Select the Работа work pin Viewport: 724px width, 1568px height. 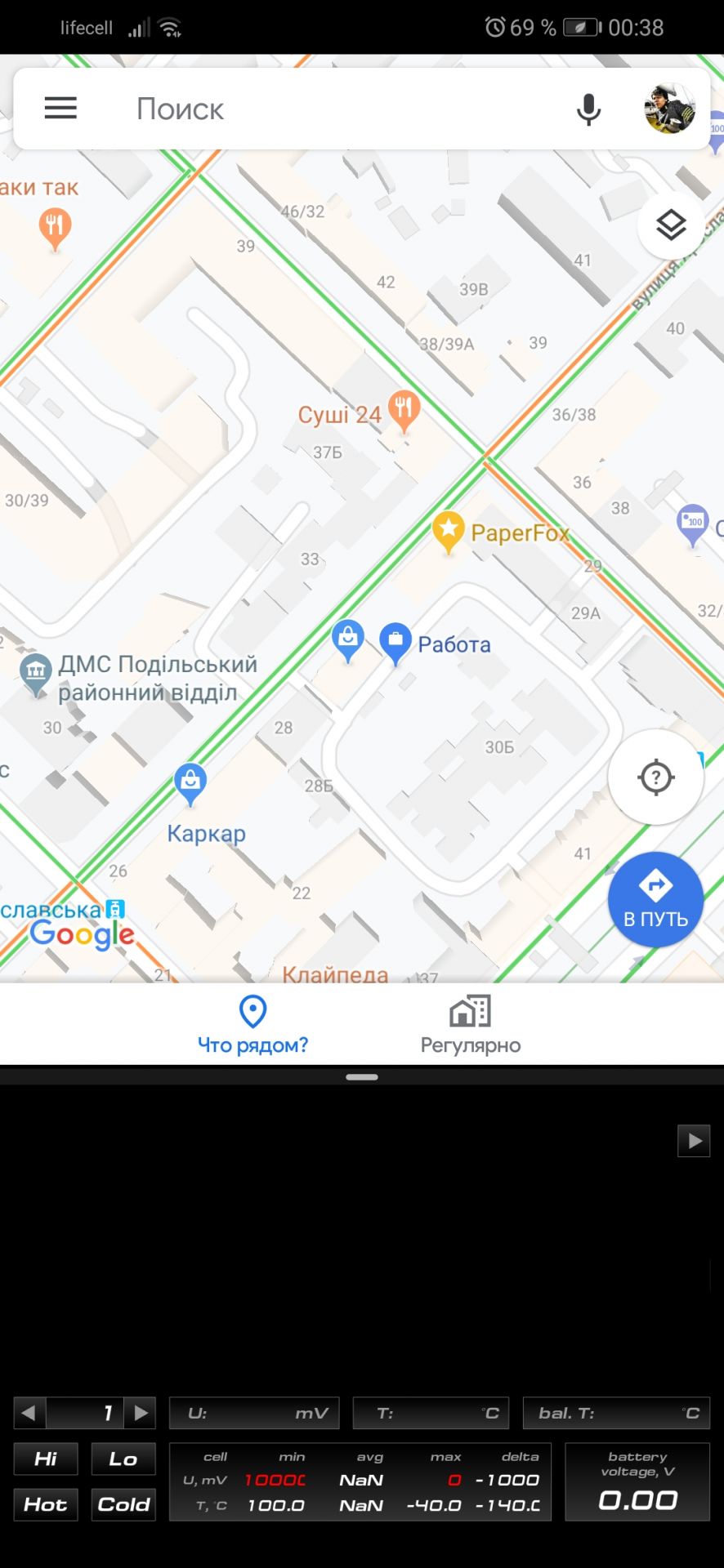click(x=396, y=642)
